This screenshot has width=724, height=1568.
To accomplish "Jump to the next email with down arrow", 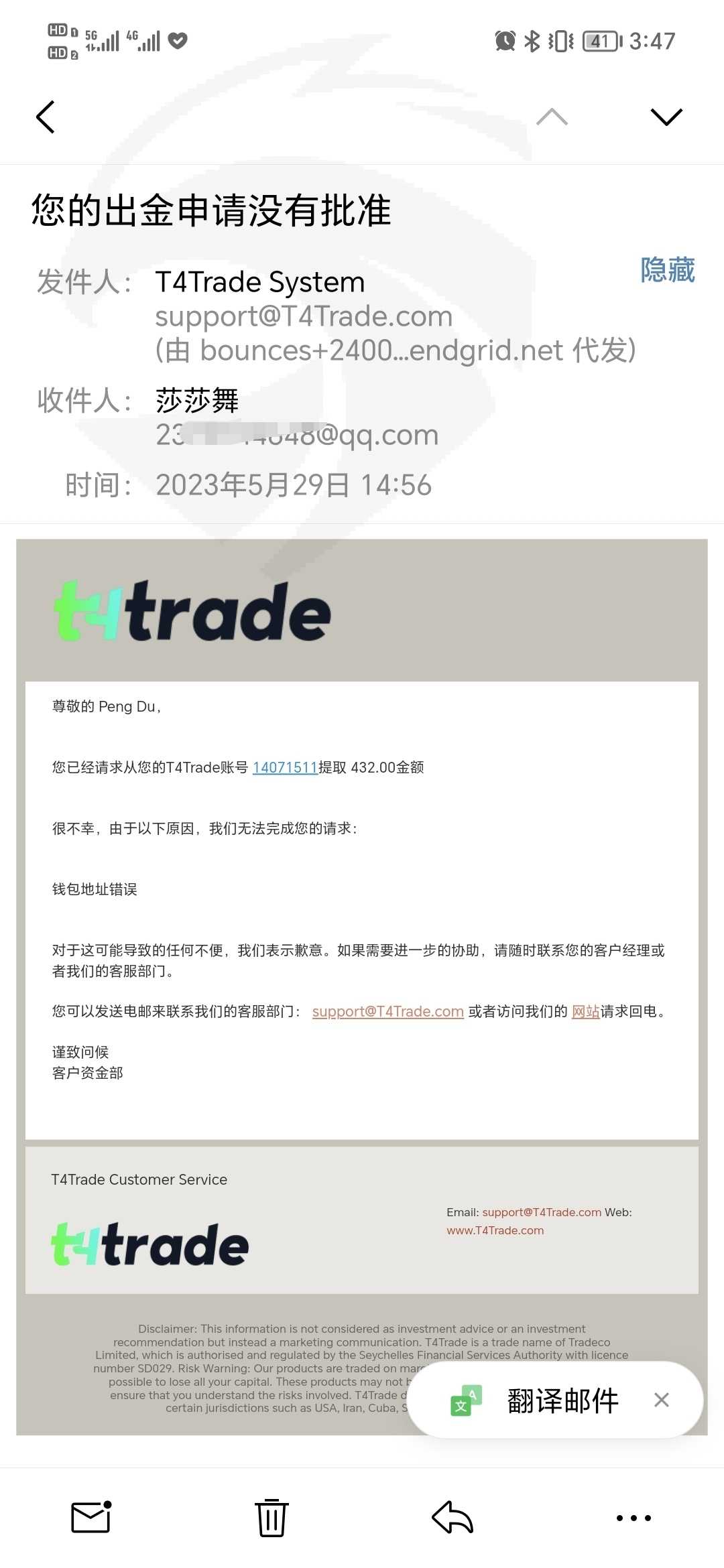I will point(666,117).
